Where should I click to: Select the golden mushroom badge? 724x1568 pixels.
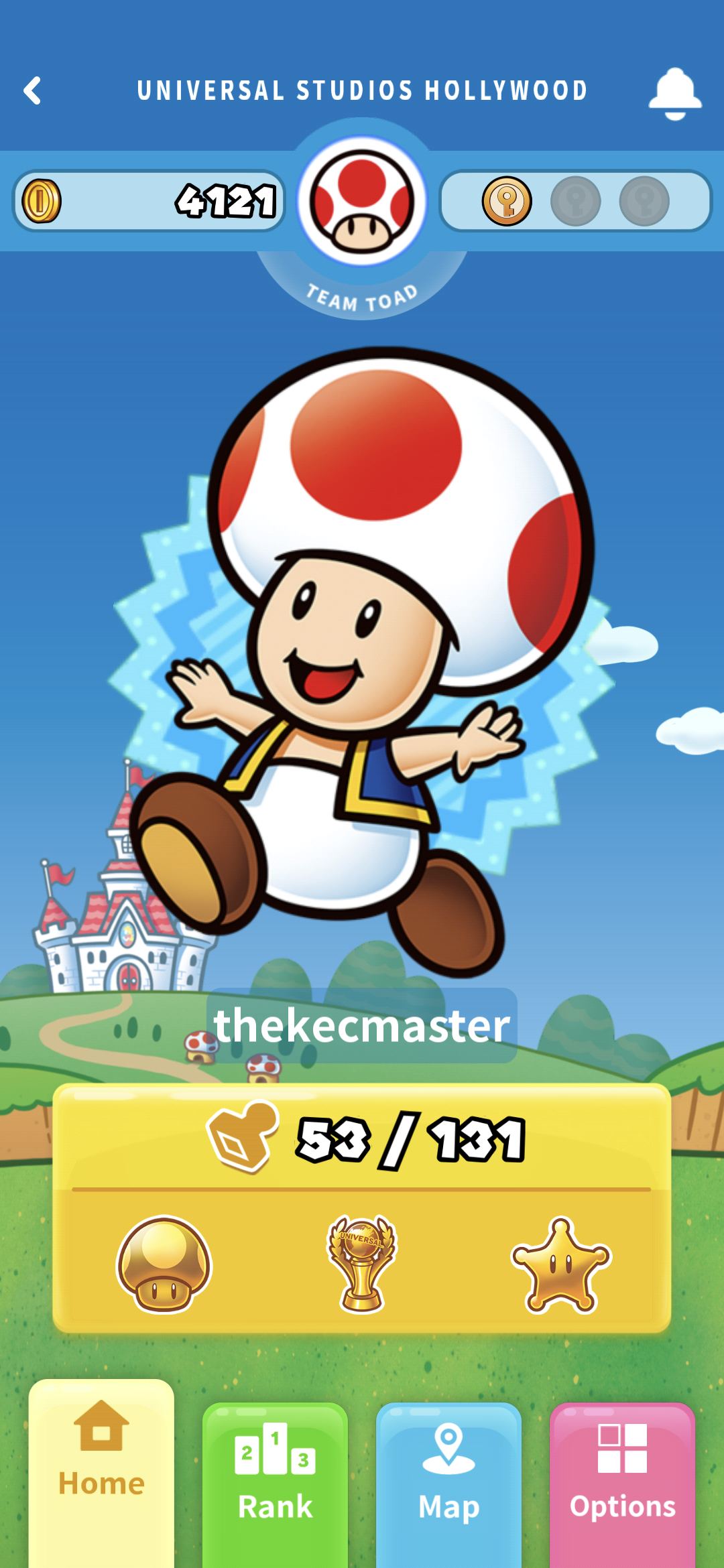click(164, 1264)
